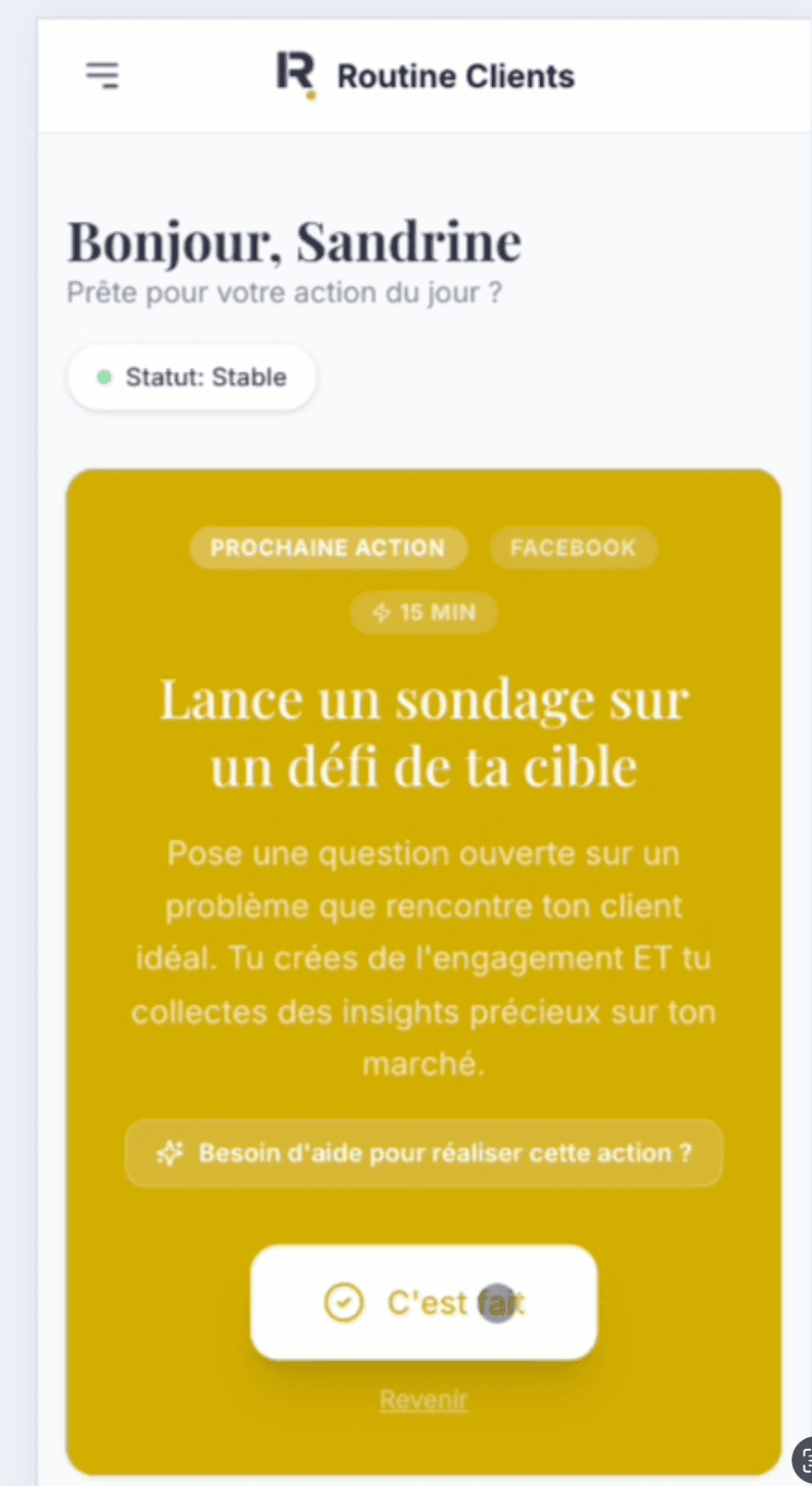Click the Revenir link
Screen dimensions: 812x1486
423,1400
